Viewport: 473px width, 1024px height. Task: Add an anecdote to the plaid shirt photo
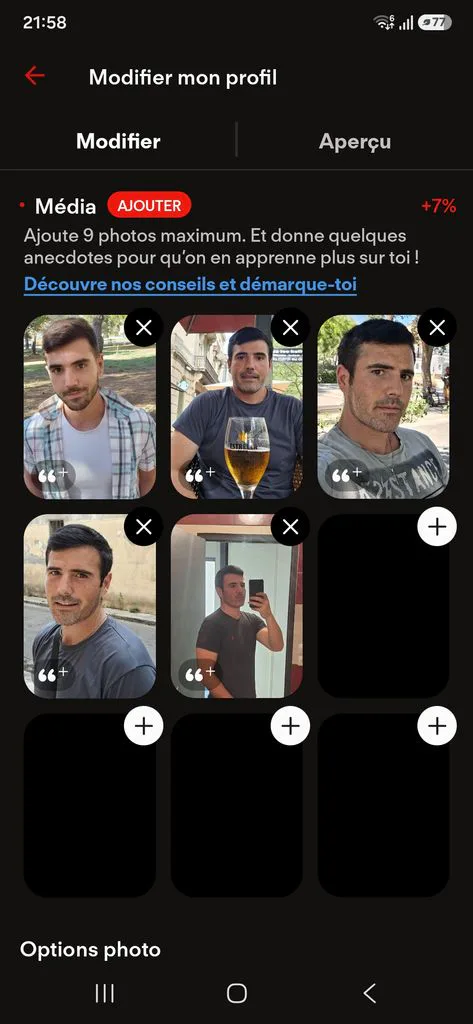[53, 475]
